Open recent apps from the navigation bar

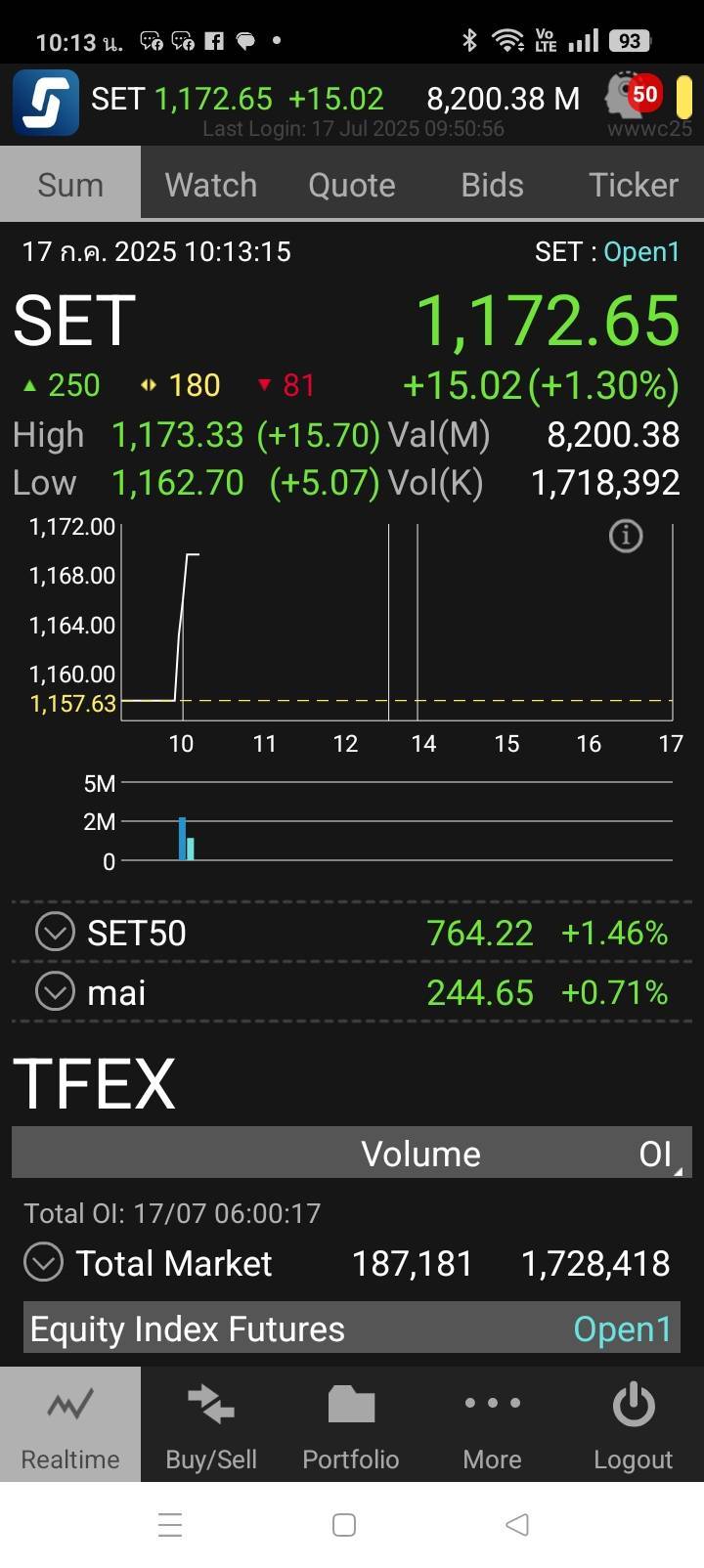[x=170, y=1524]
